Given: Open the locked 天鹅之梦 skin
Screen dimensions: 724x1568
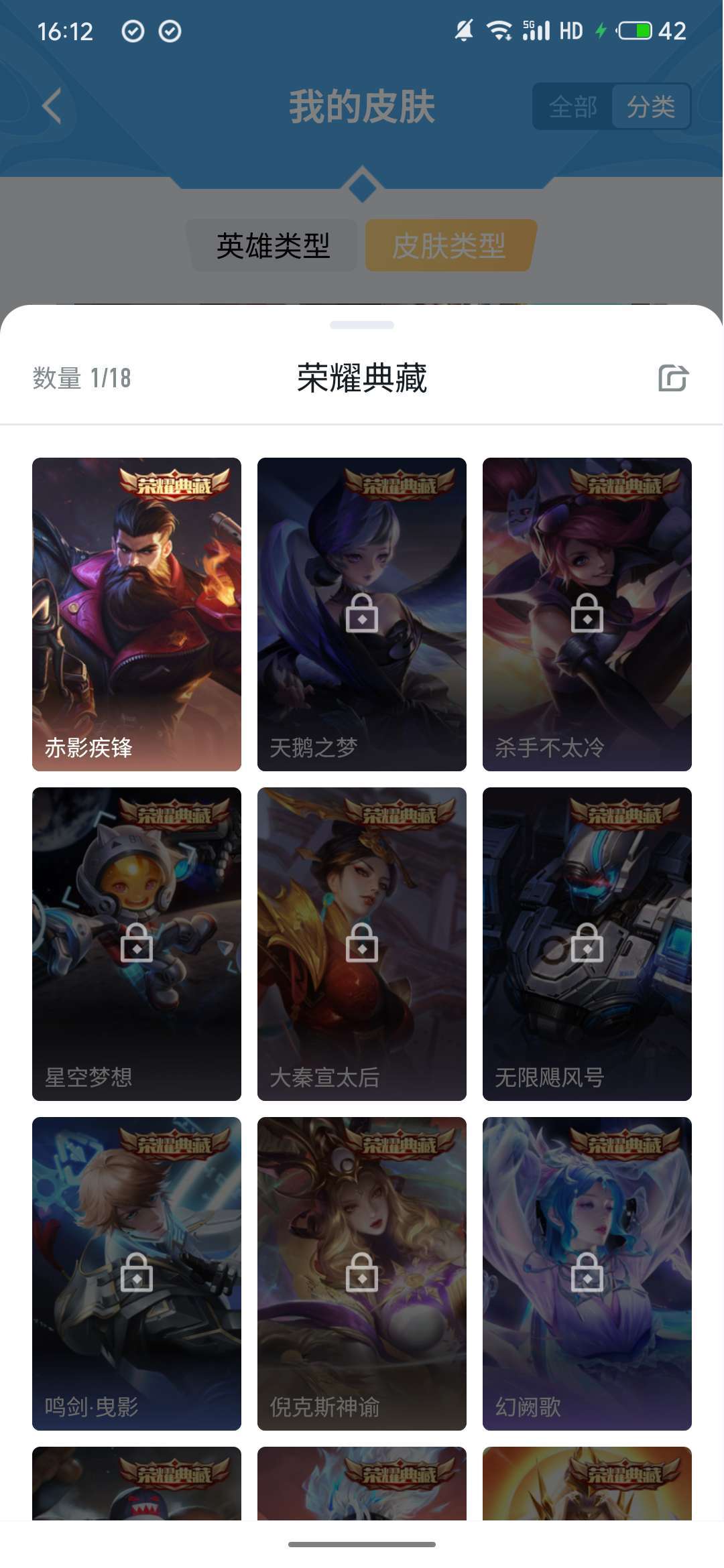Looking at the screenshot, I should [362, 614].
